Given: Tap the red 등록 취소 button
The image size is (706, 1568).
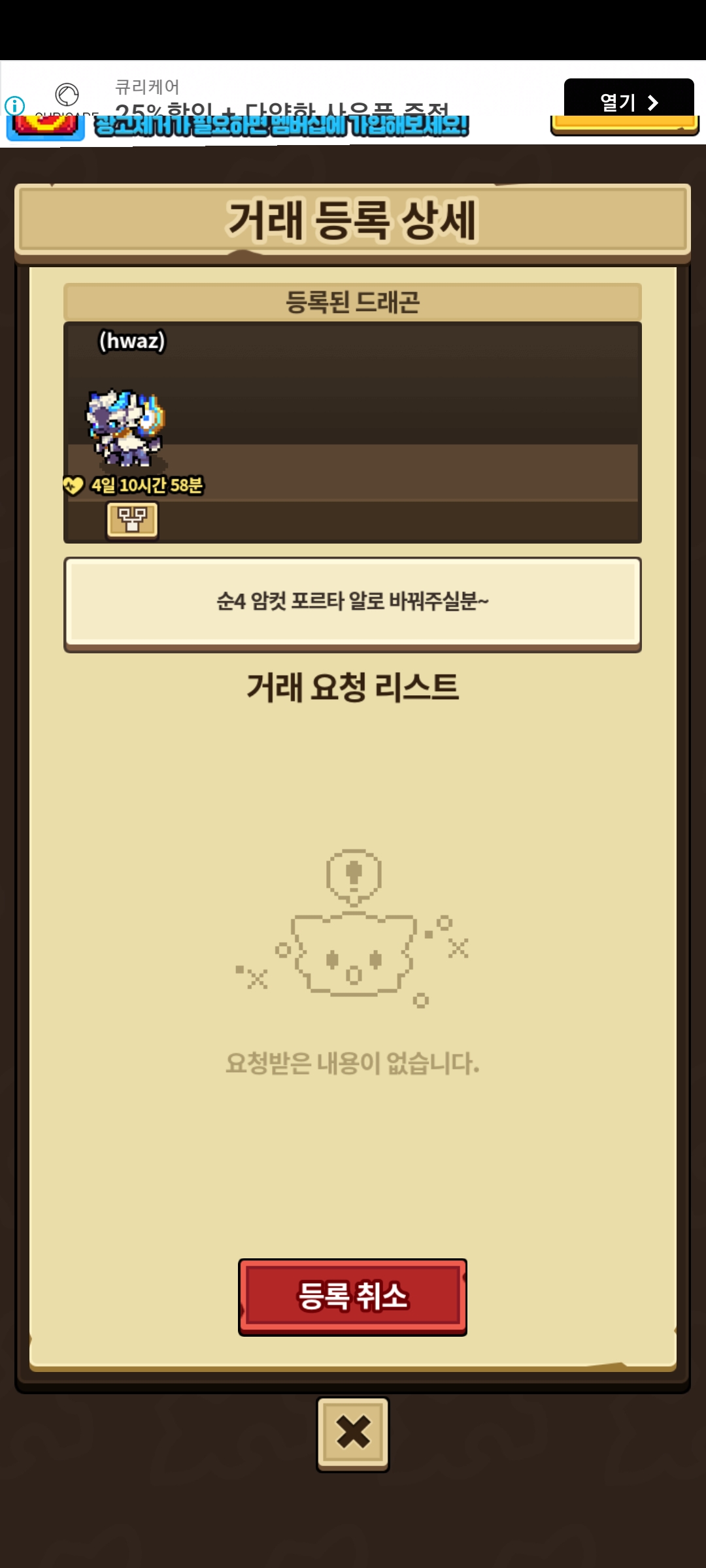Looking at the screenshot, I should [352, 1296].
